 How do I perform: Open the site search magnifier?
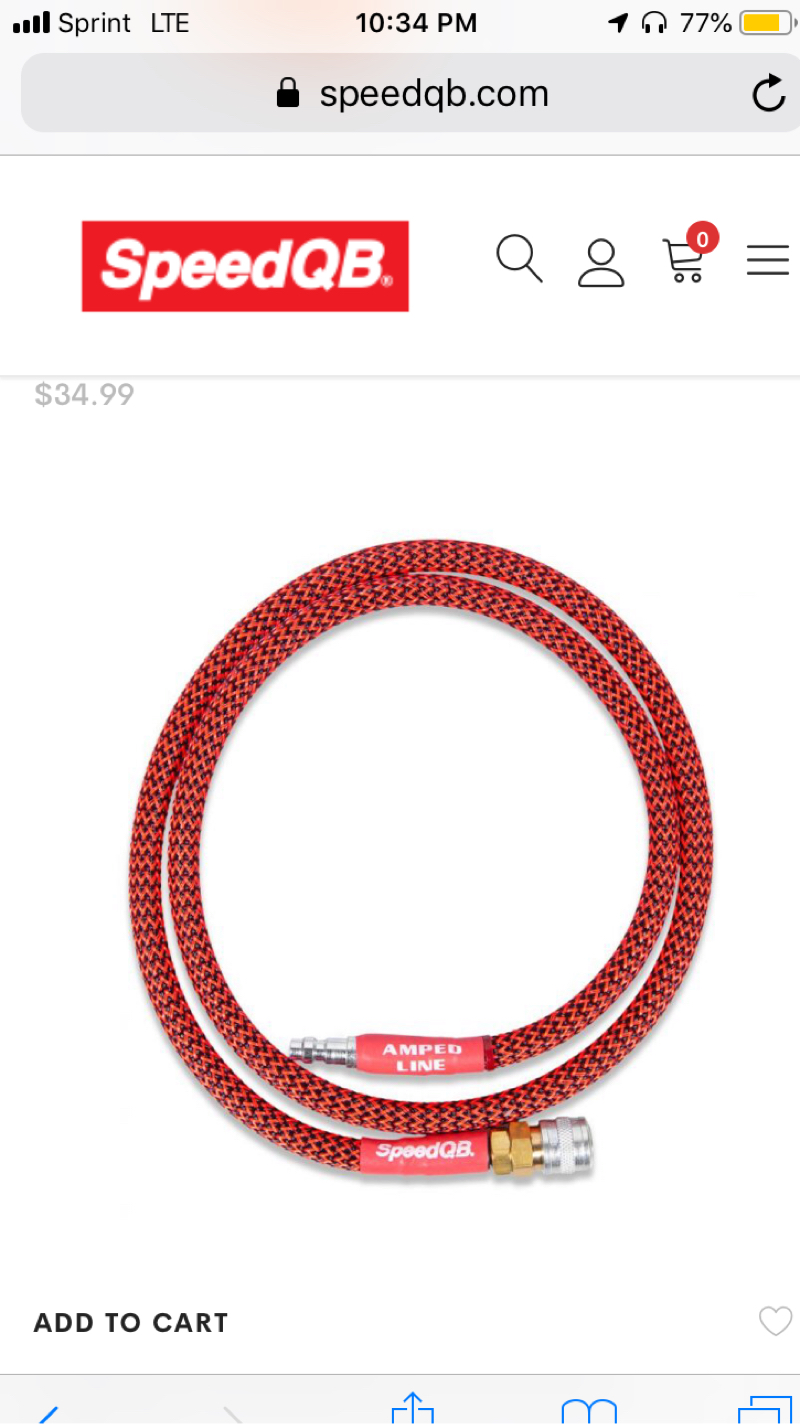pyautogui.click(x=519, y=260)
